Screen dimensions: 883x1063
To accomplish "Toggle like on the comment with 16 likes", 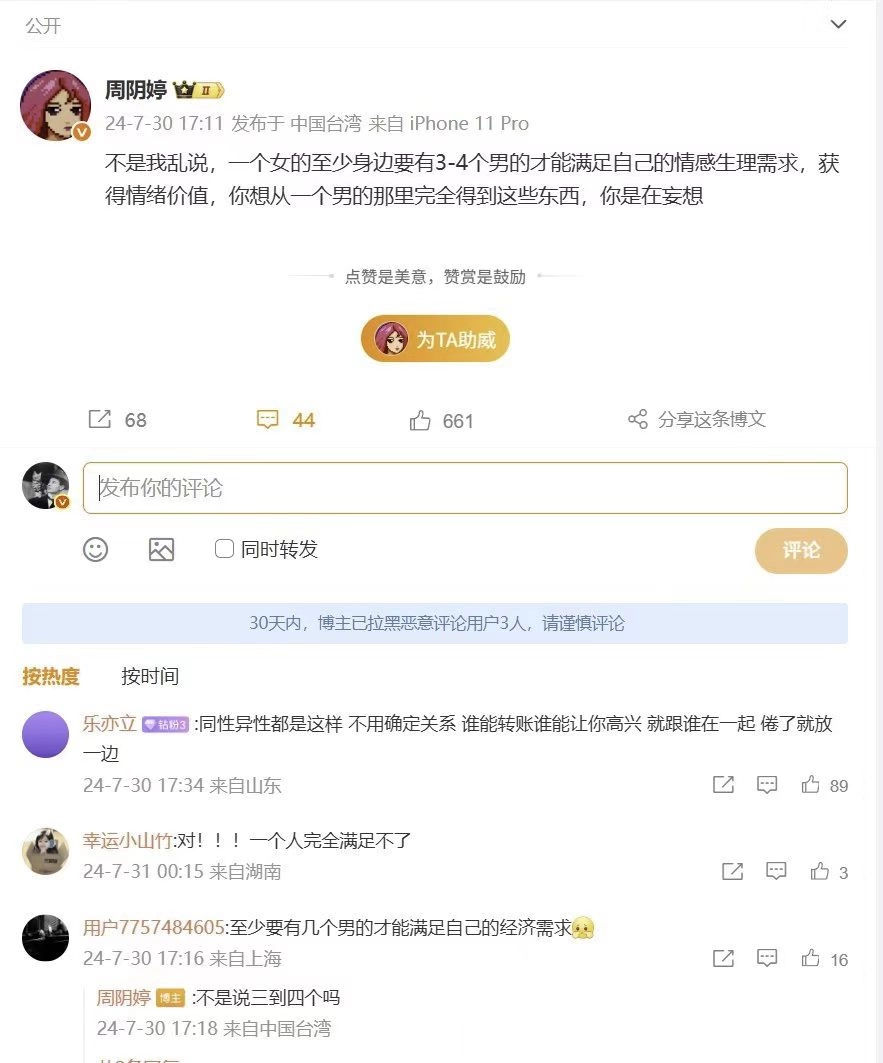I will tap(810, 958).
